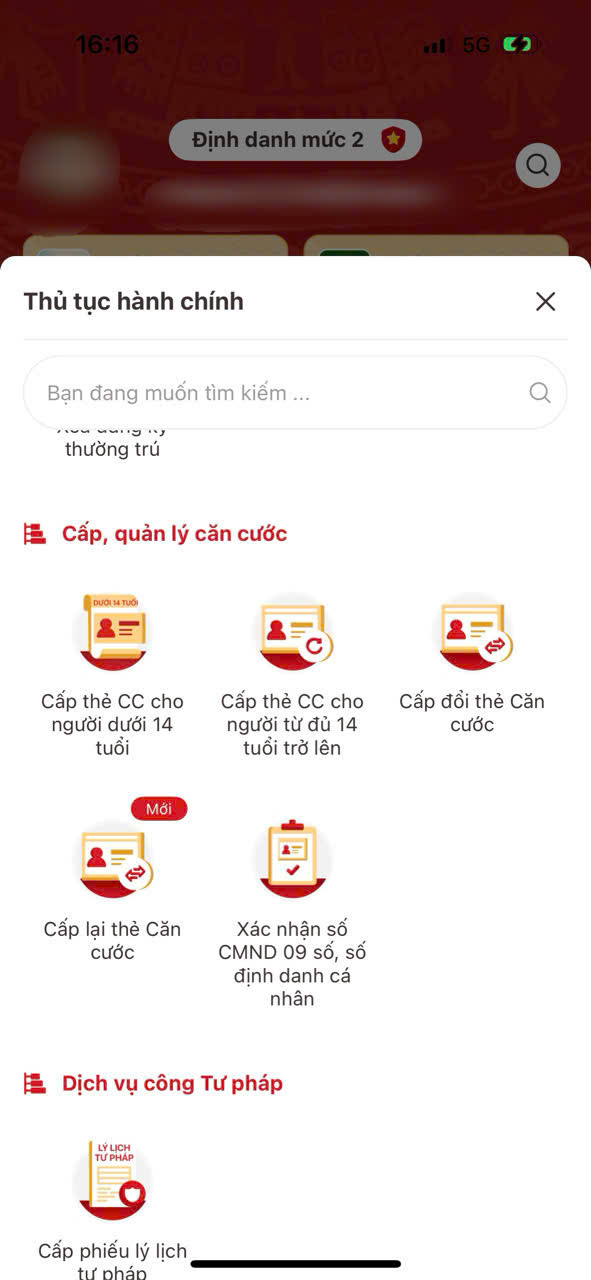Tap the 'Bạn đang muốn tìm kiếm' search field

click(295, 393)
